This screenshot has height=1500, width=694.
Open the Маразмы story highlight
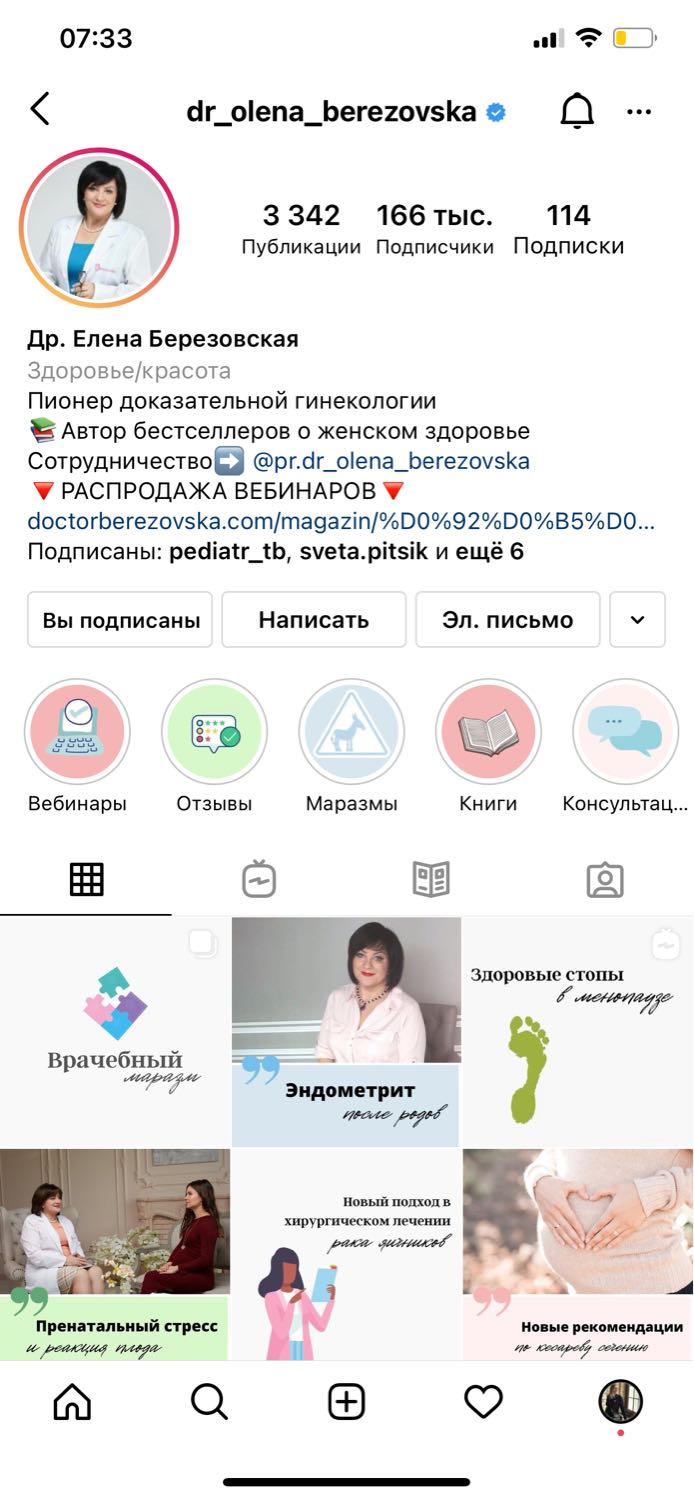click(x=351, y=733)
